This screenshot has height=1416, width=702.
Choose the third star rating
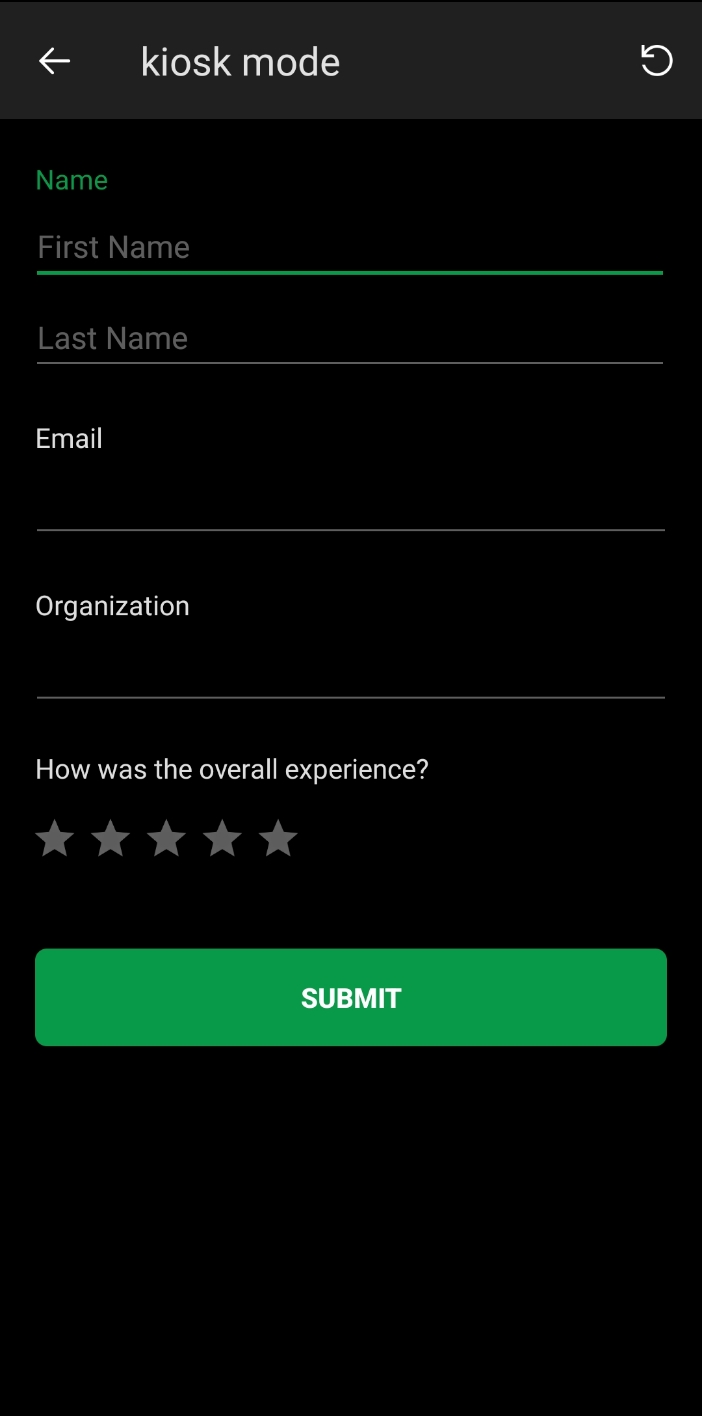[x=166, y=839]
